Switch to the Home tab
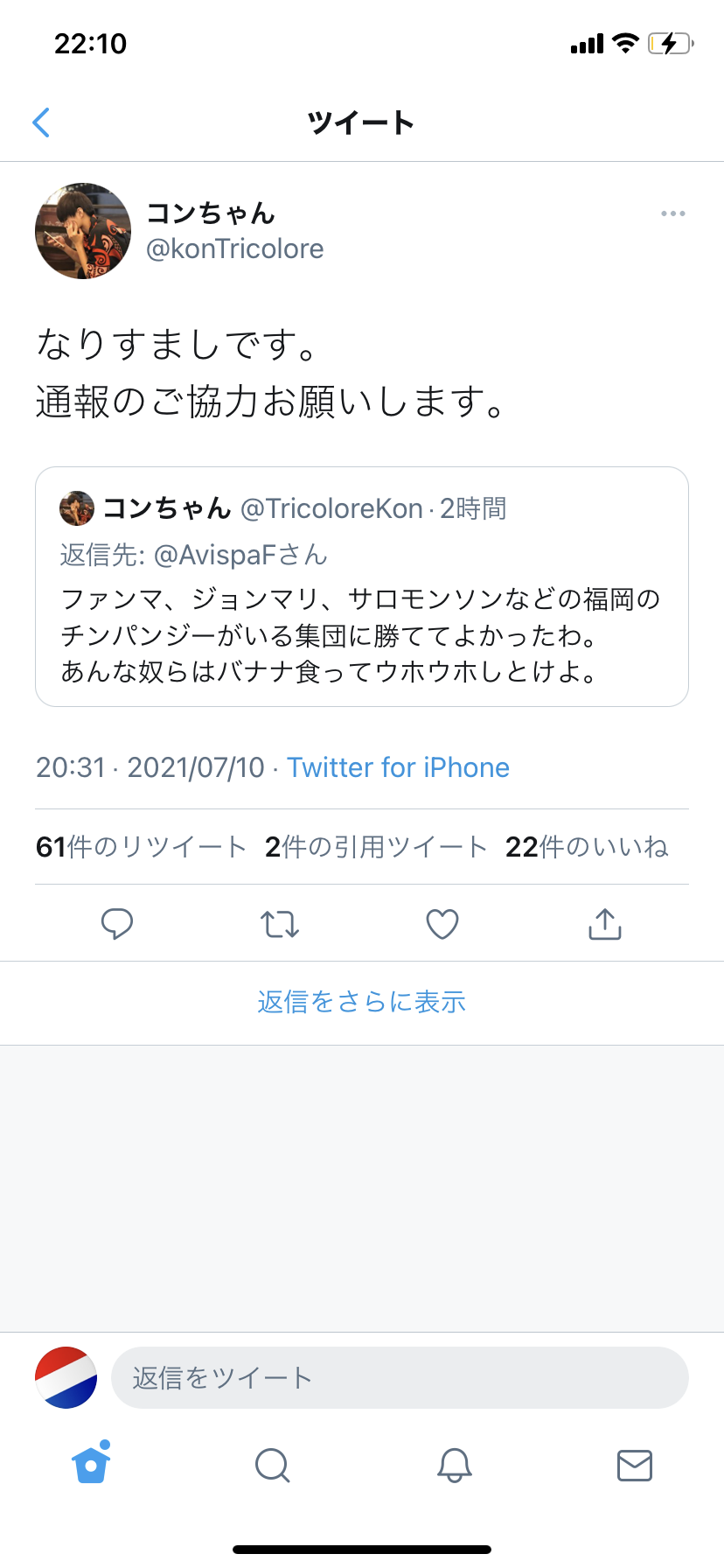 click(92, 1464)
